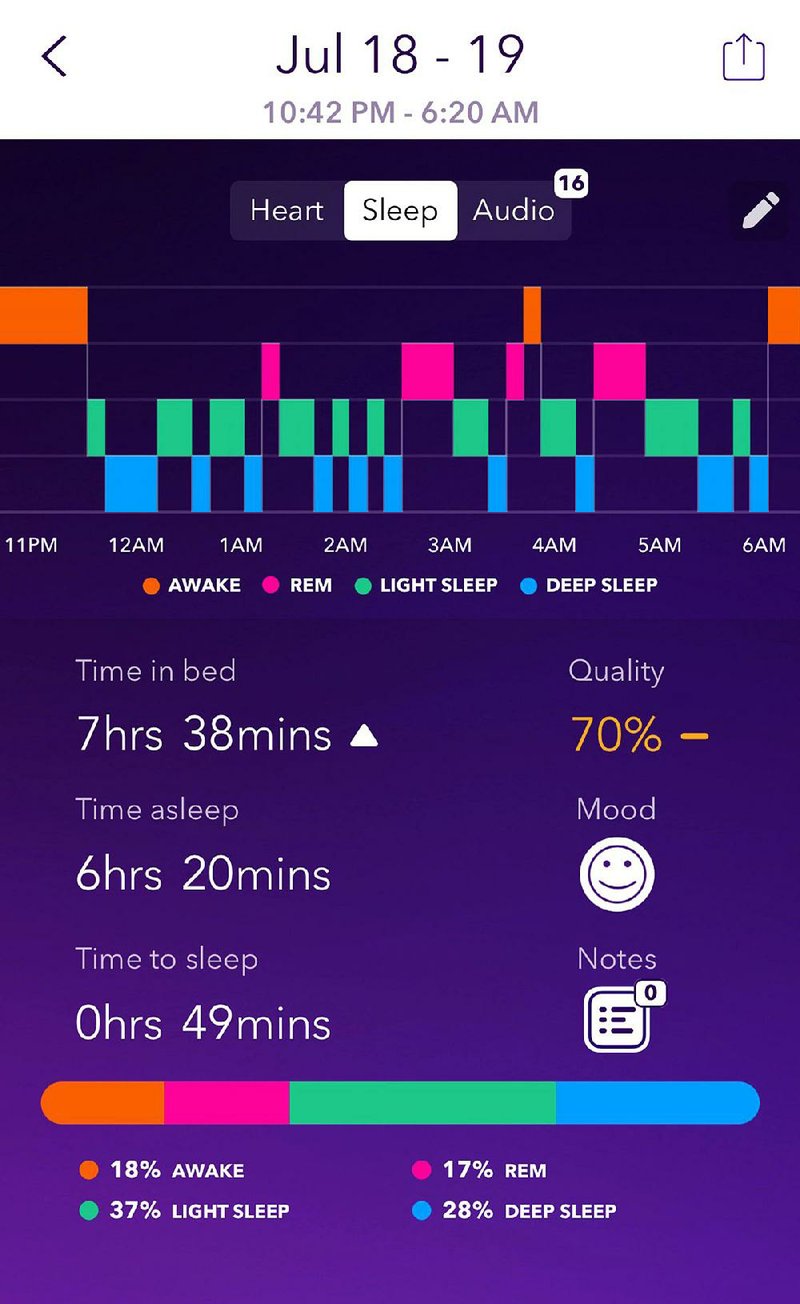
Task: Go back using the top-left arrow
Action: pyautogui.click(x=54, y=57)
